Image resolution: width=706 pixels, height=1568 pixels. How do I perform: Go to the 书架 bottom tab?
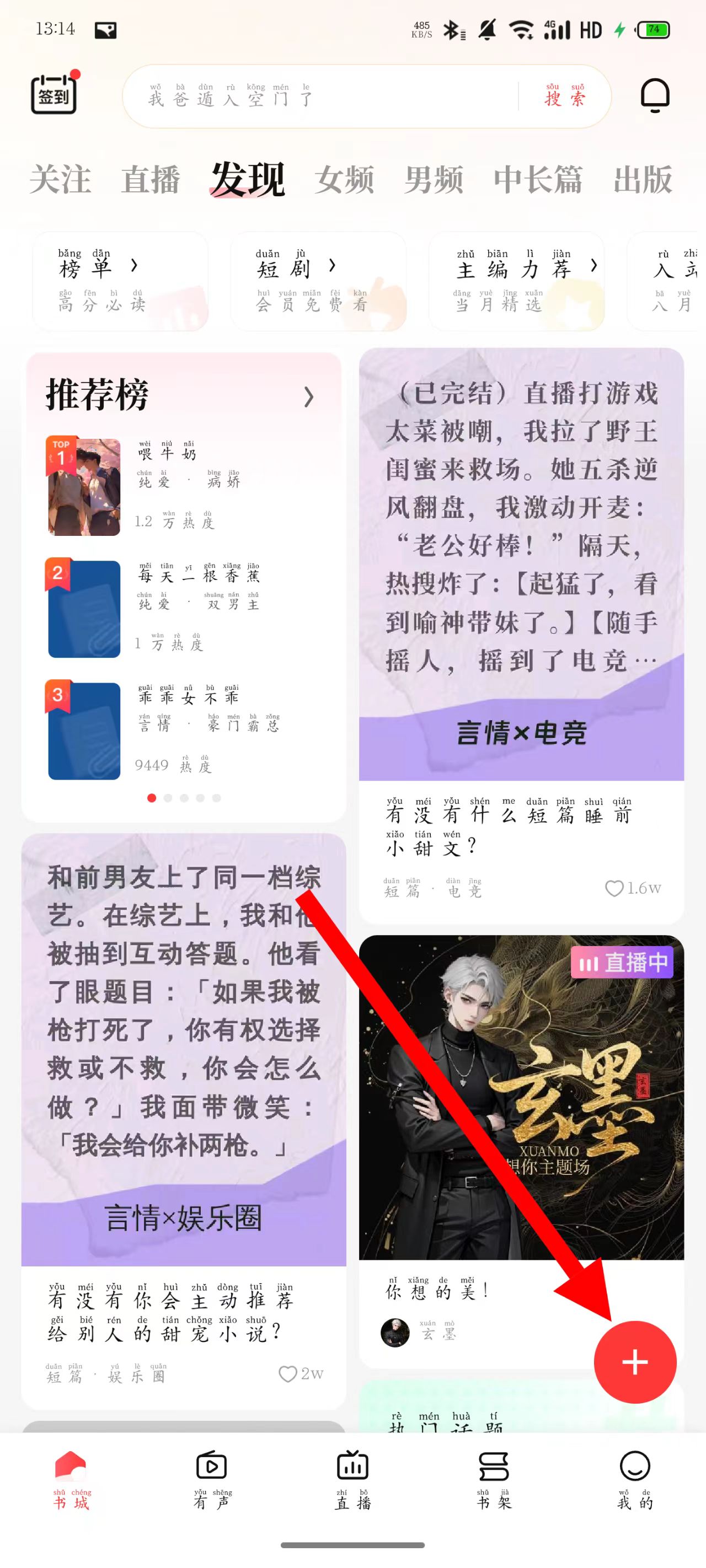494,1479
